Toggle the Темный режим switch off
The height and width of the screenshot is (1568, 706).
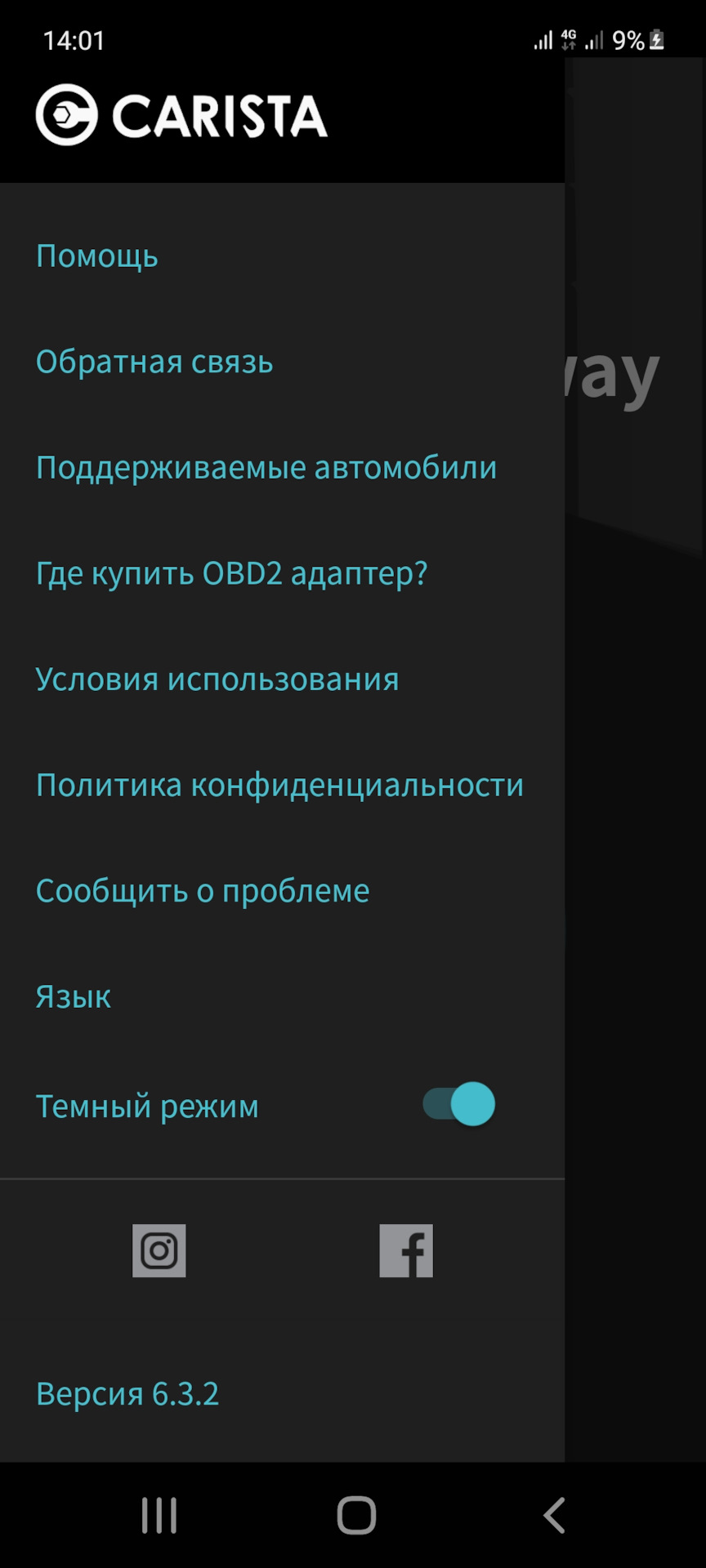point(459,1104)
